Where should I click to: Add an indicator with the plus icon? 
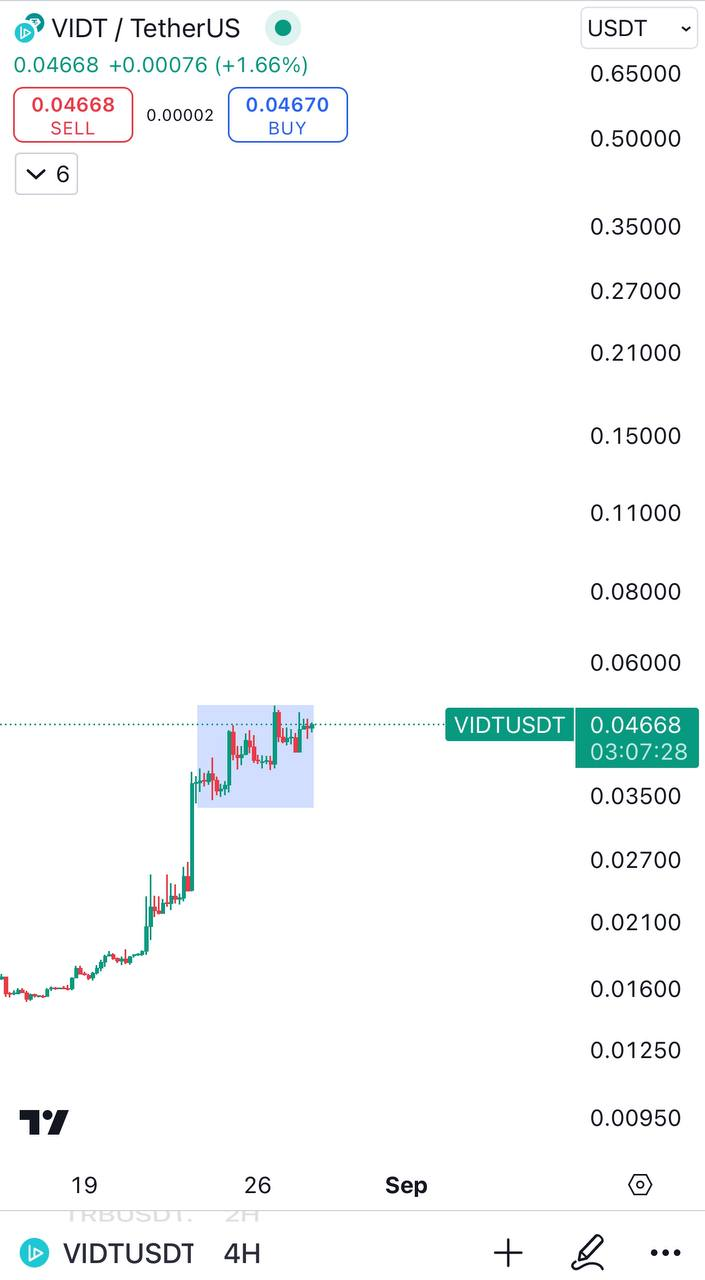[508, 1252]
